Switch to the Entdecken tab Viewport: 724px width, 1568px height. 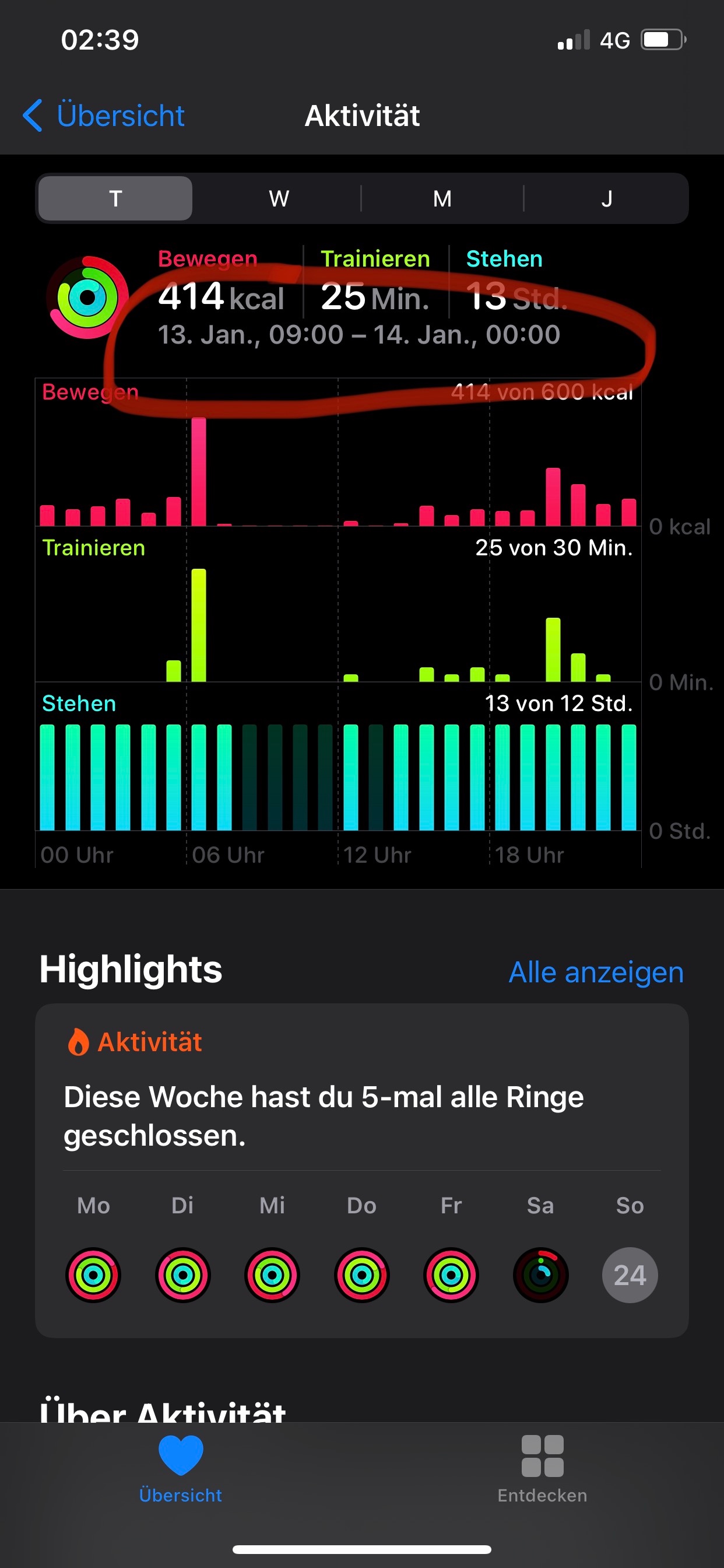(x=542, y=1468)
